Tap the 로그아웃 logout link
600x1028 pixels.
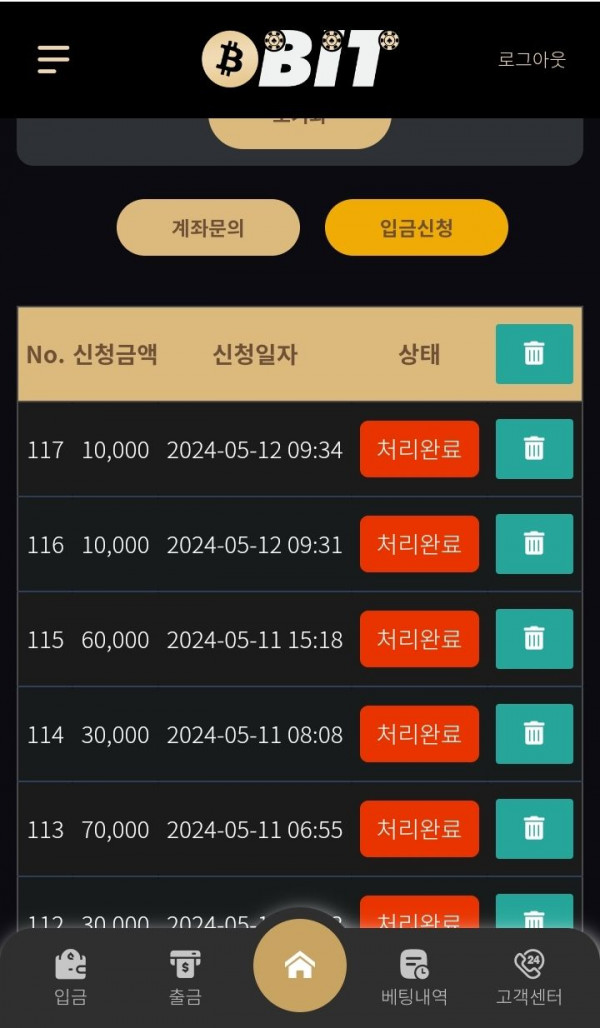531,59
